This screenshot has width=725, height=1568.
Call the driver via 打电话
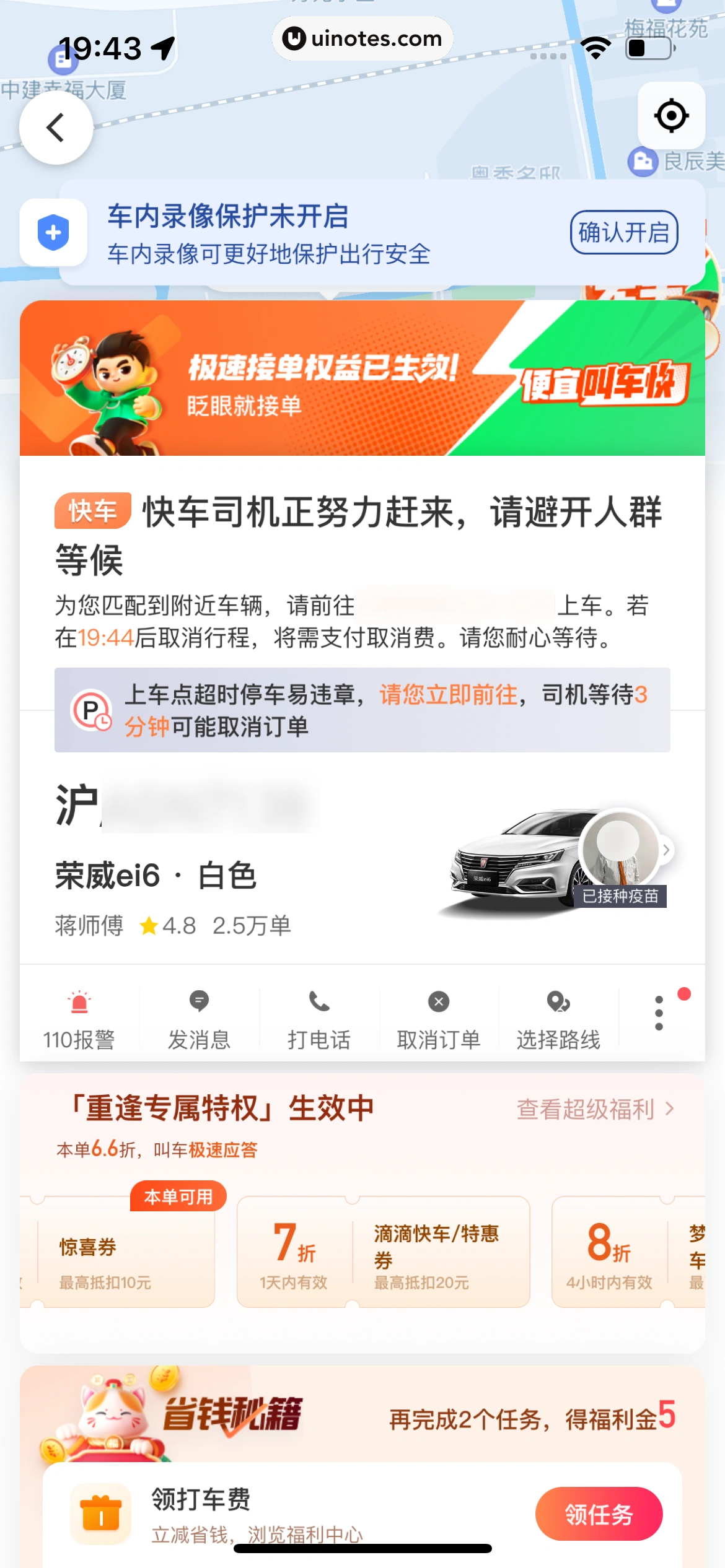[319, 1017]
